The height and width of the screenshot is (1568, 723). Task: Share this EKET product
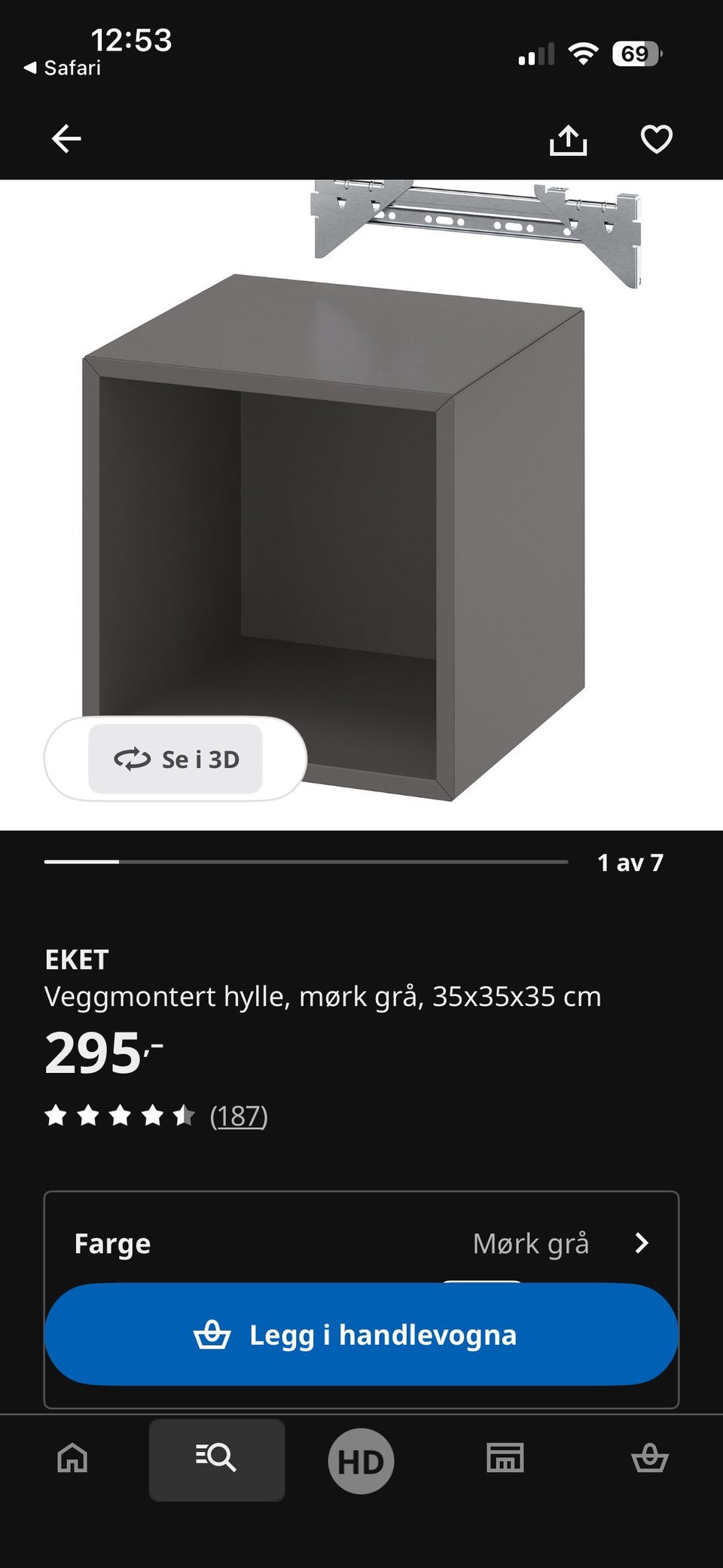[568, 140]
